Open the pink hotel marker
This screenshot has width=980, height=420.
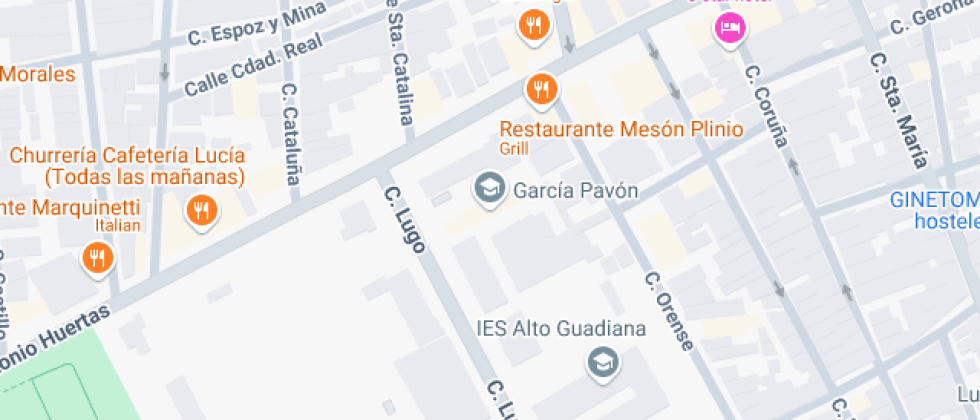point(729,27)
